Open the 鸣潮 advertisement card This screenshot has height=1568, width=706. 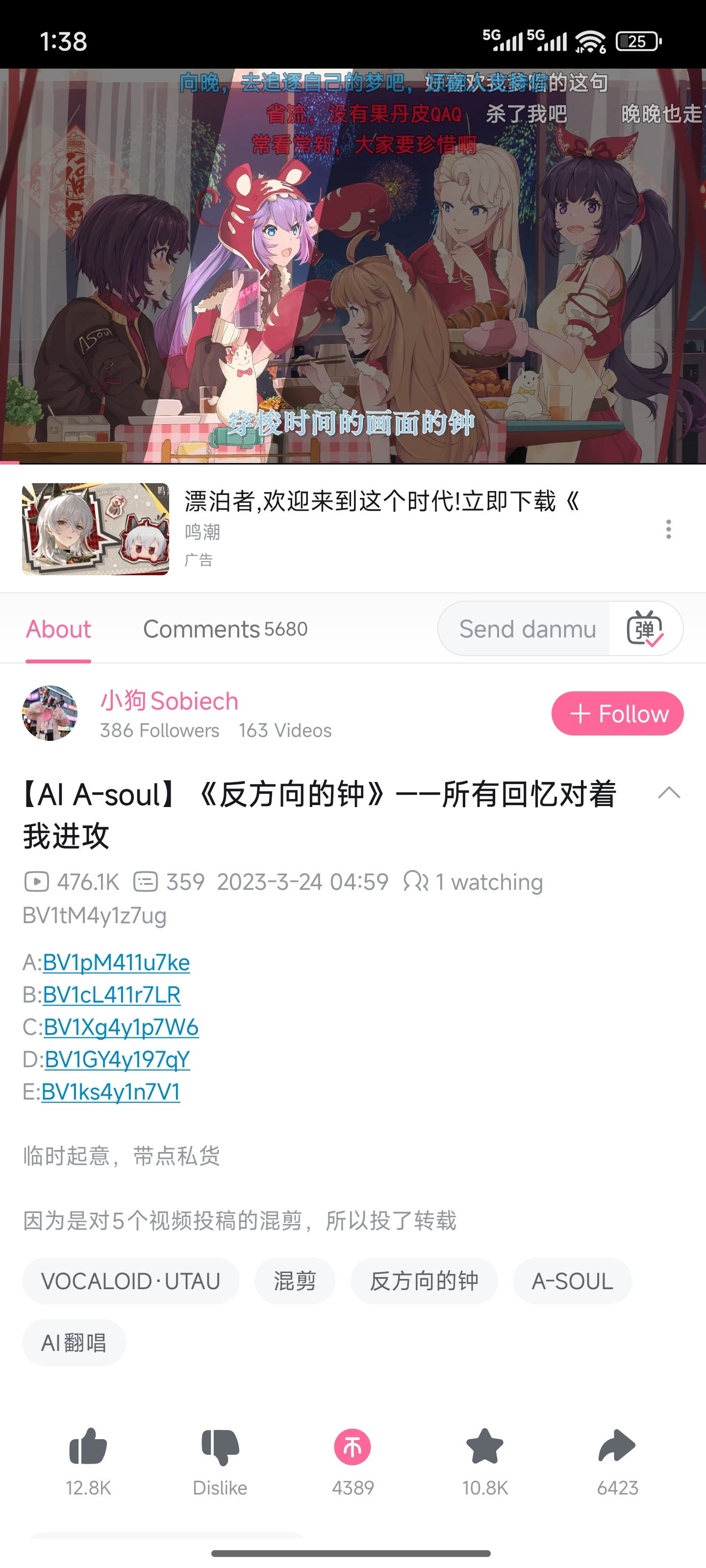coord(353,529)
